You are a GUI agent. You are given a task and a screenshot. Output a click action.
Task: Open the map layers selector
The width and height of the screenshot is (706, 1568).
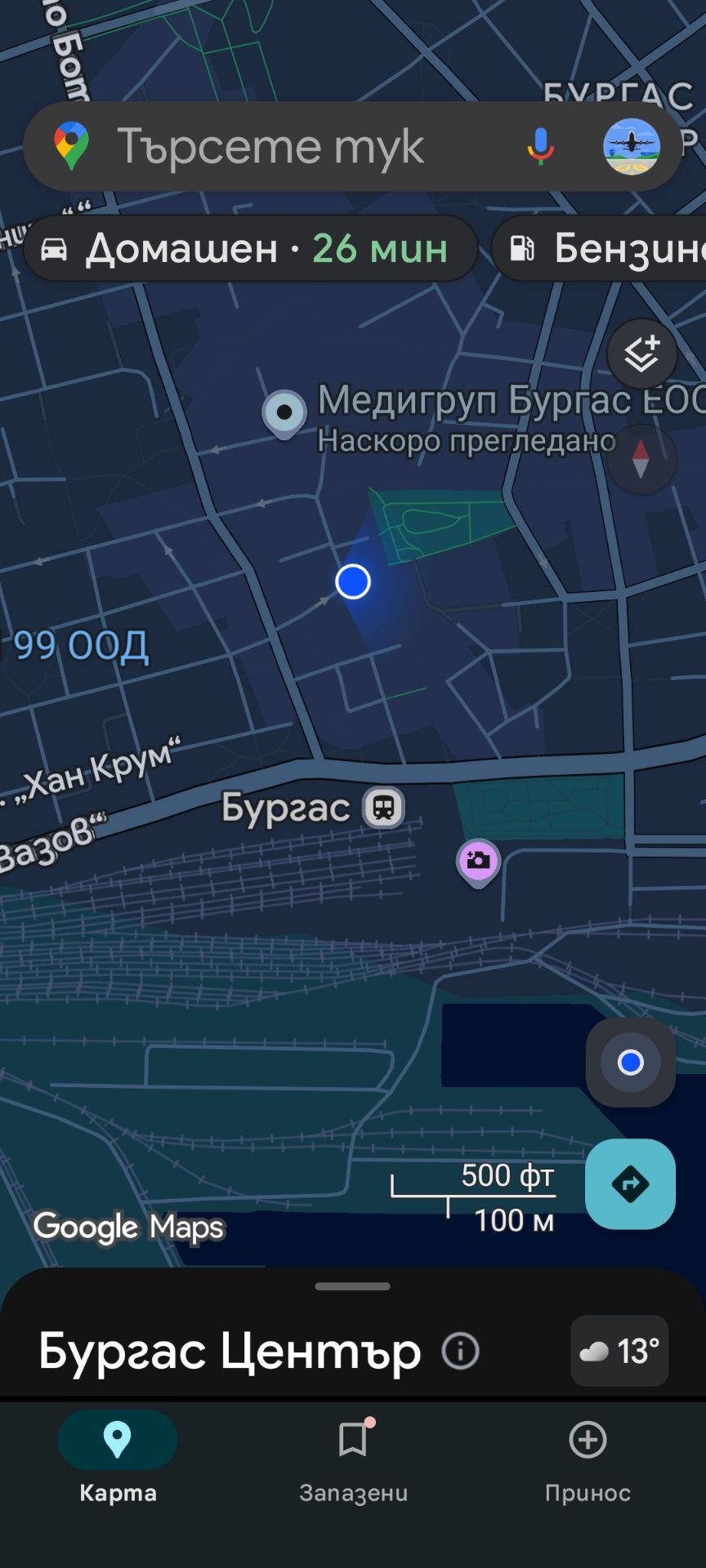pyautogui.click(x=642, y=353)
